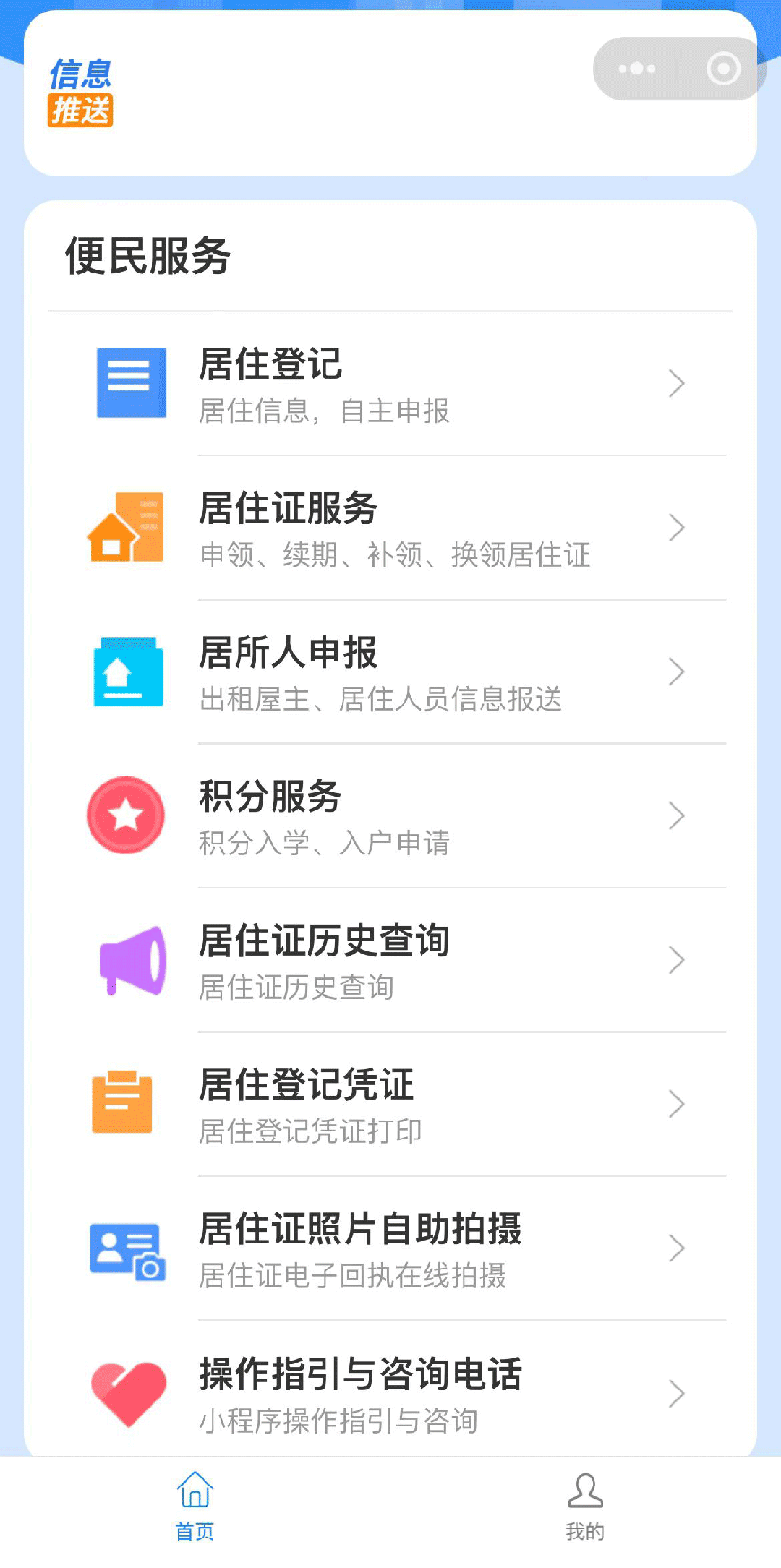Close the mini program with the circle button
Image resolution: width=781 pixels, height=1568 pixels.
[723, 69]
